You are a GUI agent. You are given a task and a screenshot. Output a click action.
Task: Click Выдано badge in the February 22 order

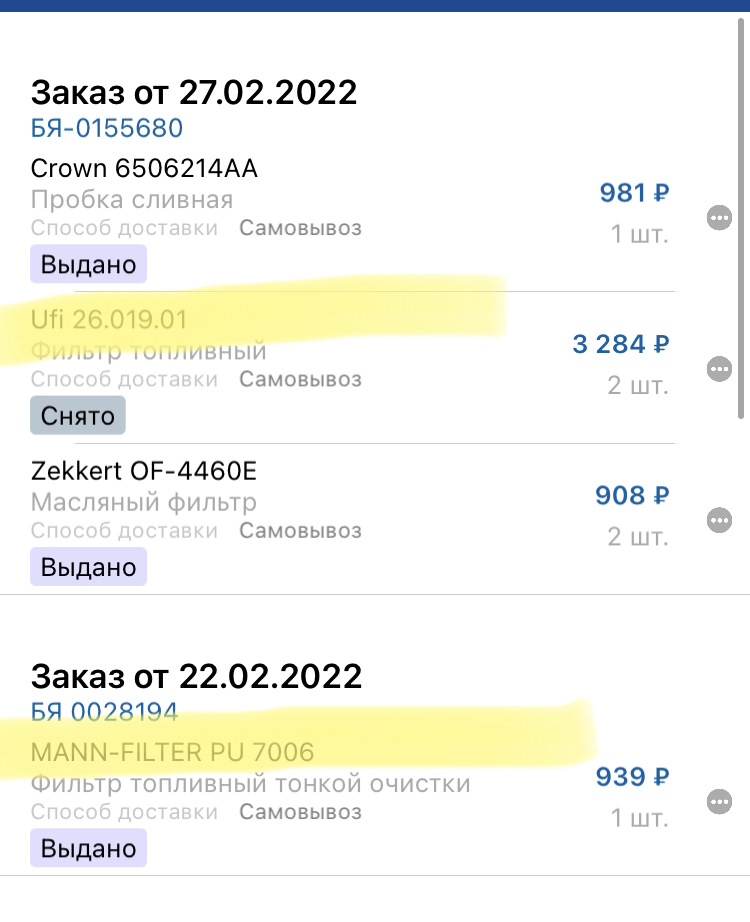point(88,848)
